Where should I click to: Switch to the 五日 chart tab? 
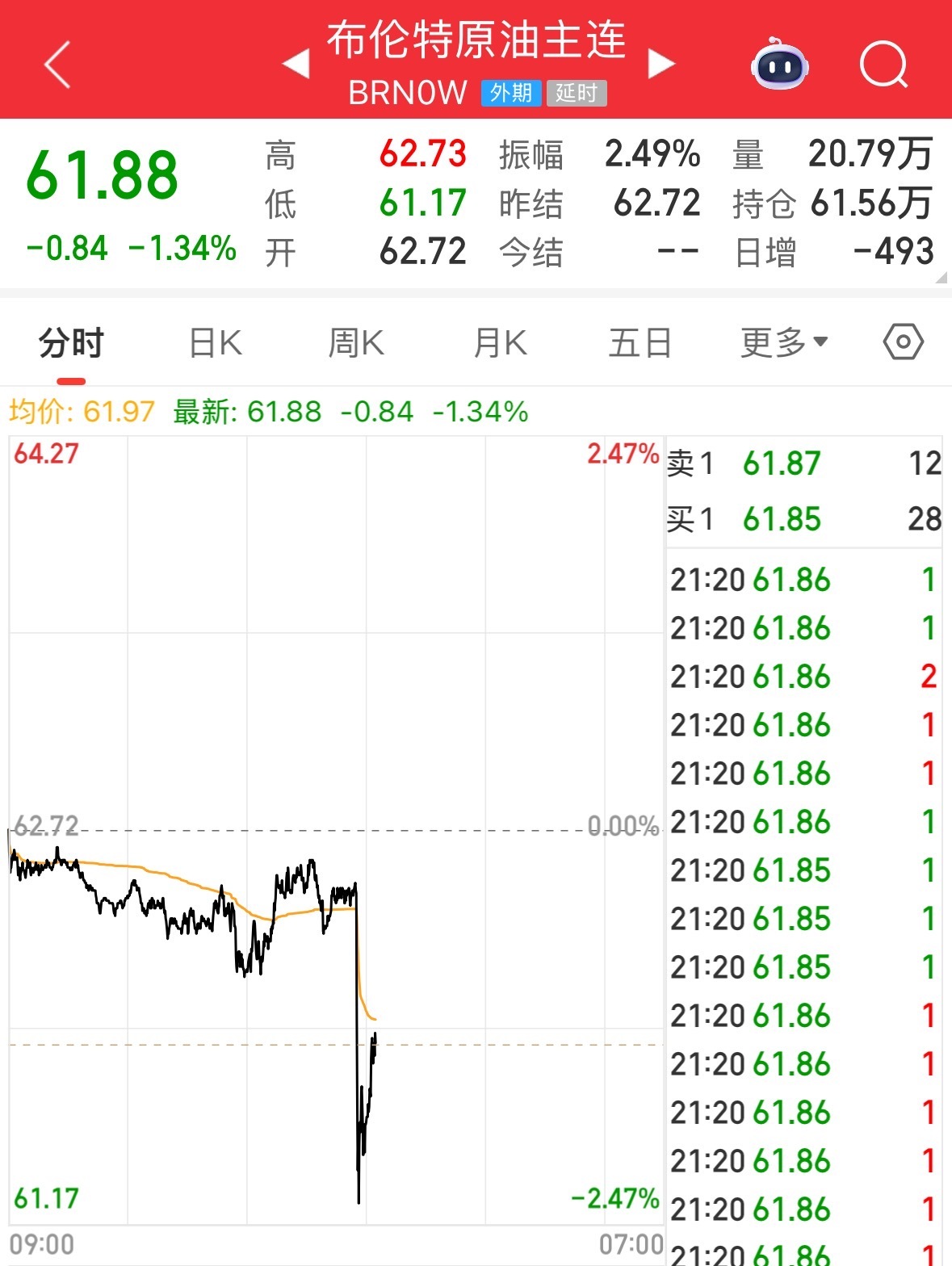(x=640, y=343)
